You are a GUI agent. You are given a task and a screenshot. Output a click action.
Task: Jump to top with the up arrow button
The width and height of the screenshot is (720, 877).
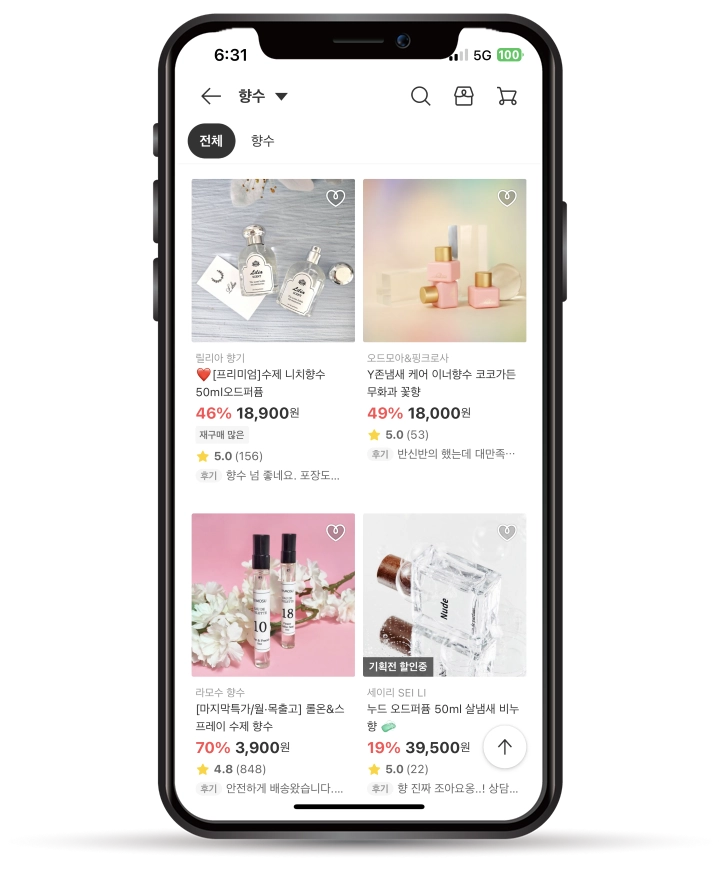pos(504,746)
